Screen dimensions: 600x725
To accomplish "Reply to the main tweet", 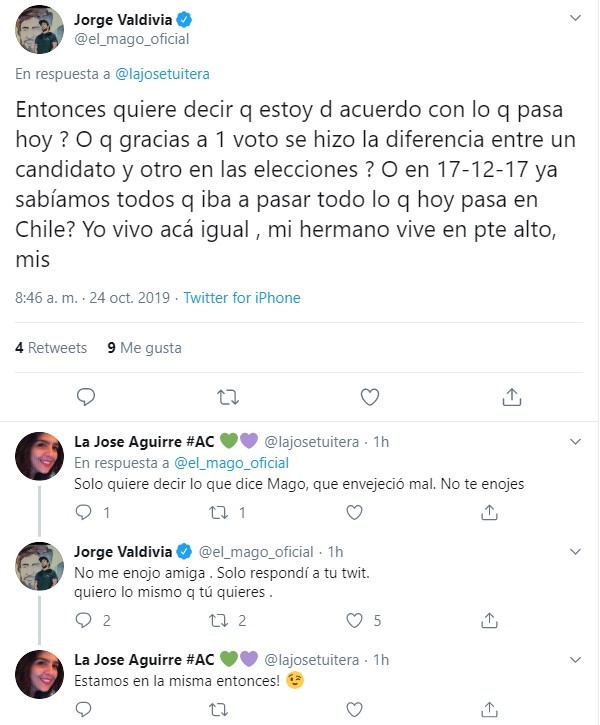I will (x=86, y=397).
